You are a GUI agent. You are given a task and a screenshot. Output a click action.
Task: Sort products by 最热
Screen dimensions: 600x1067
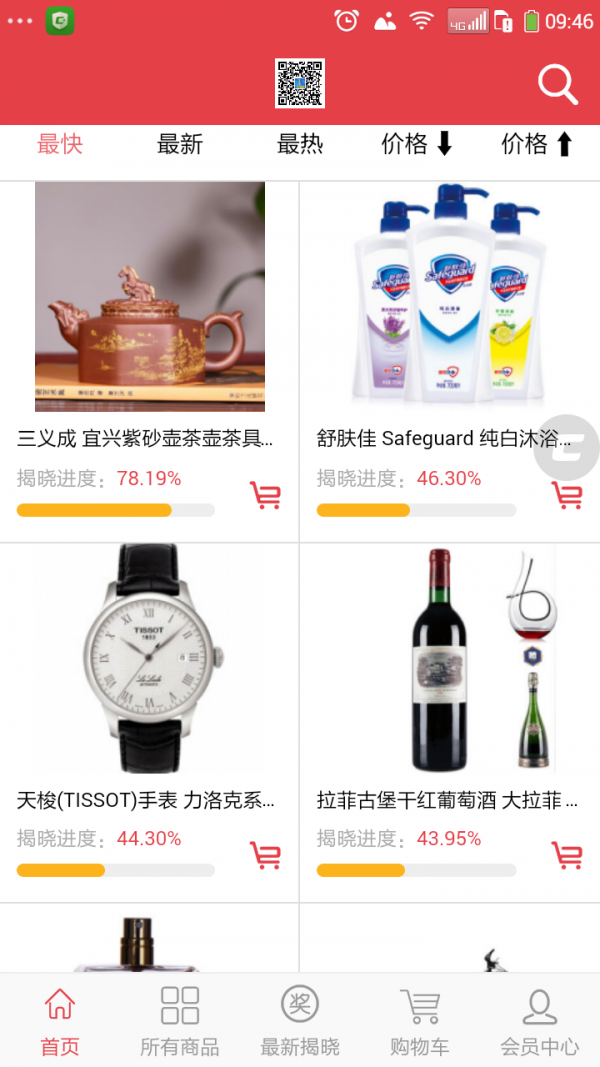[x=300, y=144]
